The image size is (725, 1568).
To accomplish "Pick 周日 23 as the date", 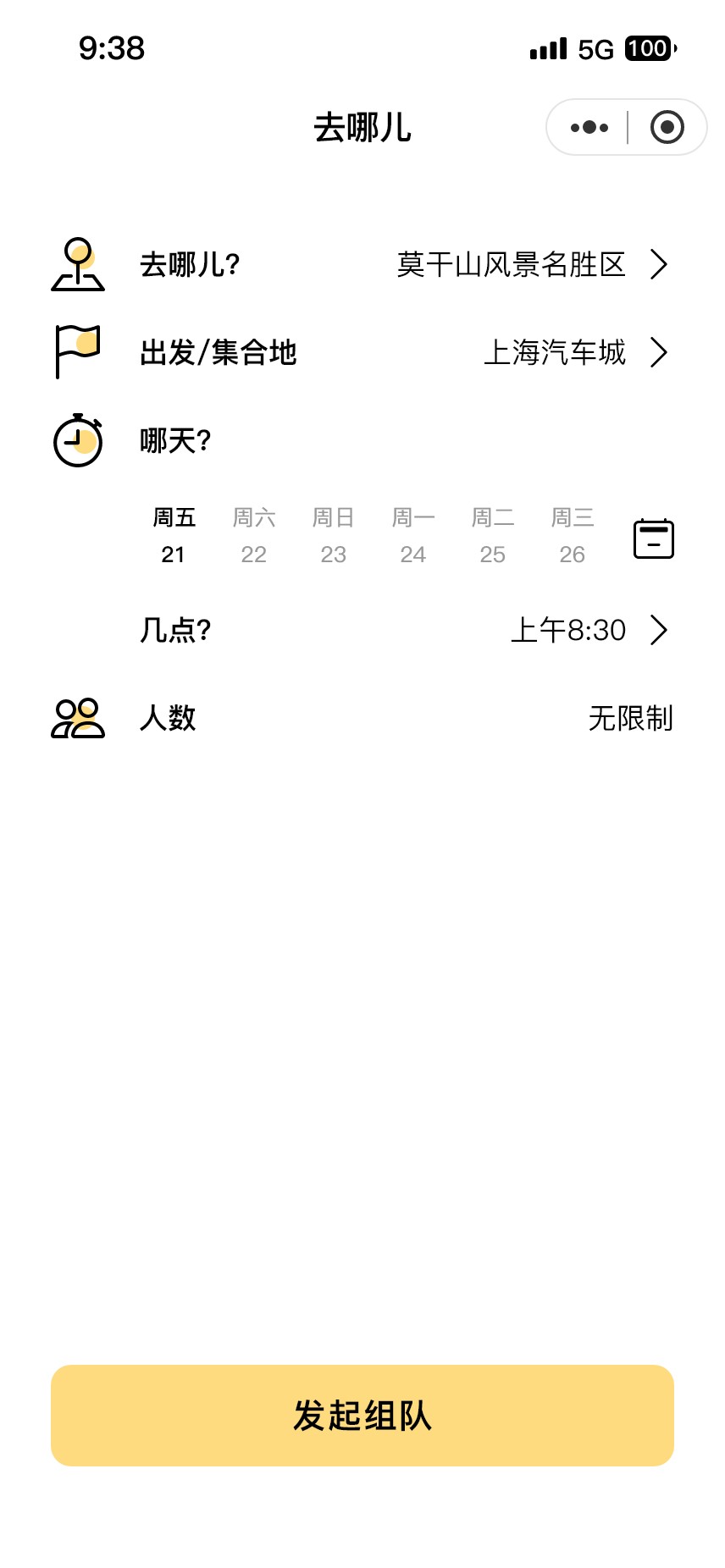I will [334, 536].
